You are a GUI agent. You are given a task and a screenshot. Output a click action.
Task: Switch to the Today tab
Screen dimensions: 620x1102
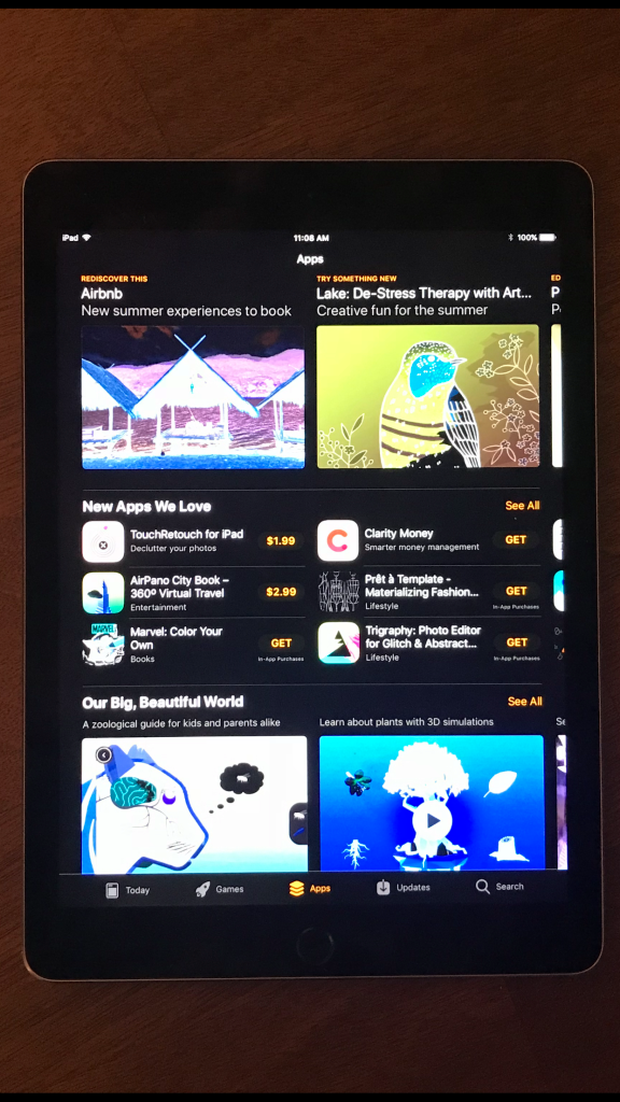[x=128, y=889]
